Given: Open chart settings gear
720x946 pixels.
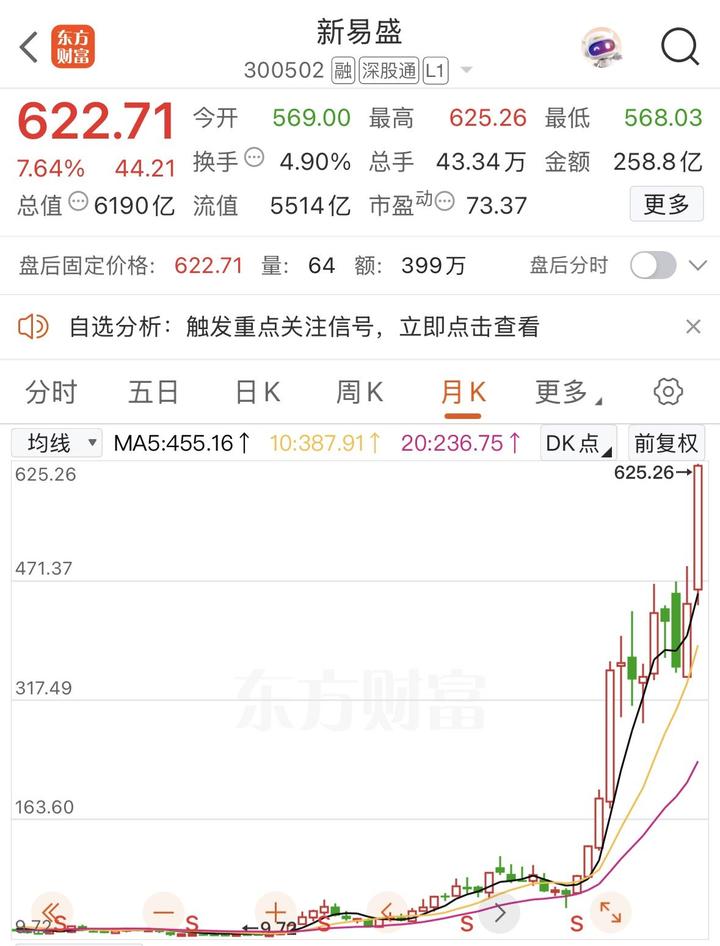Looking at the screenshot, I should pos(667,392).
